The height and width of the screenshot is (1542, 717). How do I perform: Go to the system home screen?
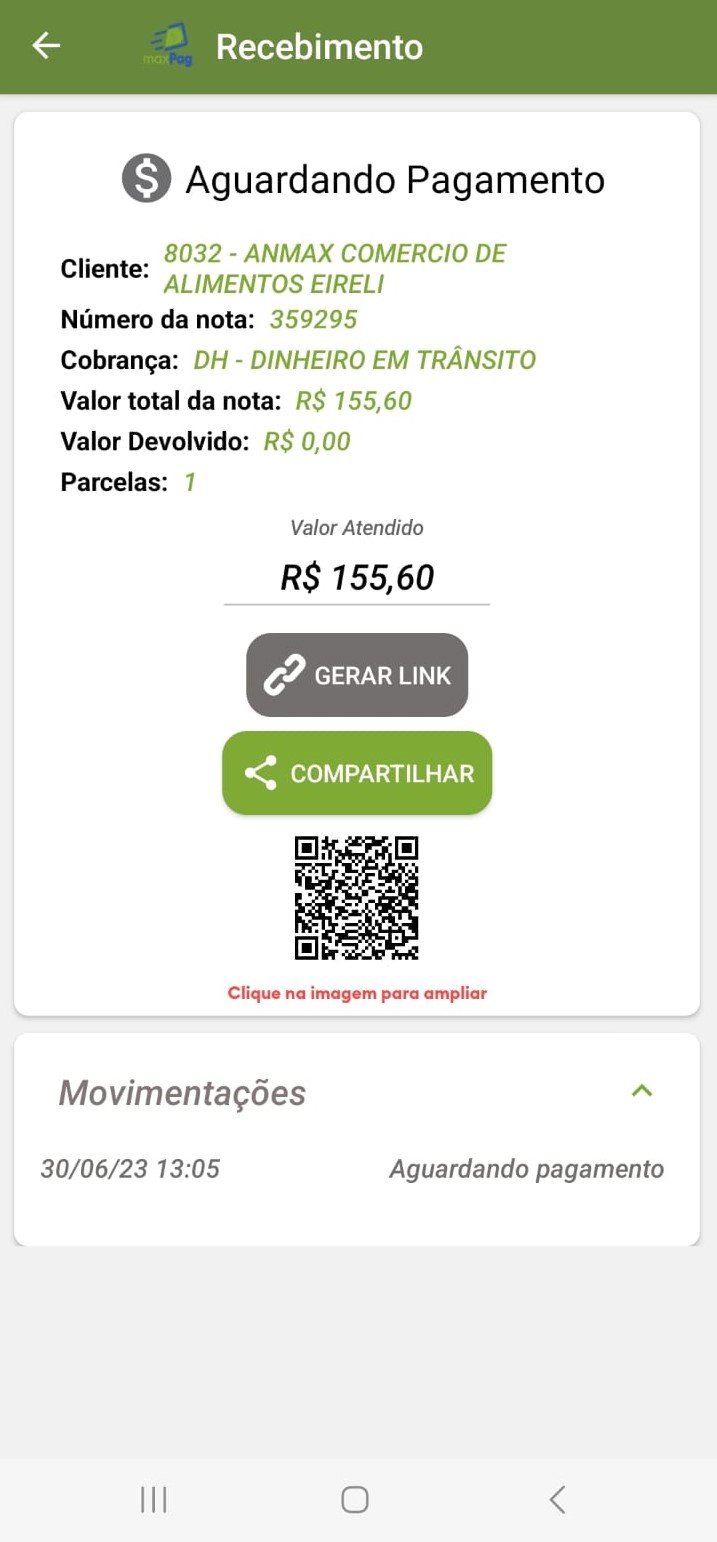coord(355,1499)
